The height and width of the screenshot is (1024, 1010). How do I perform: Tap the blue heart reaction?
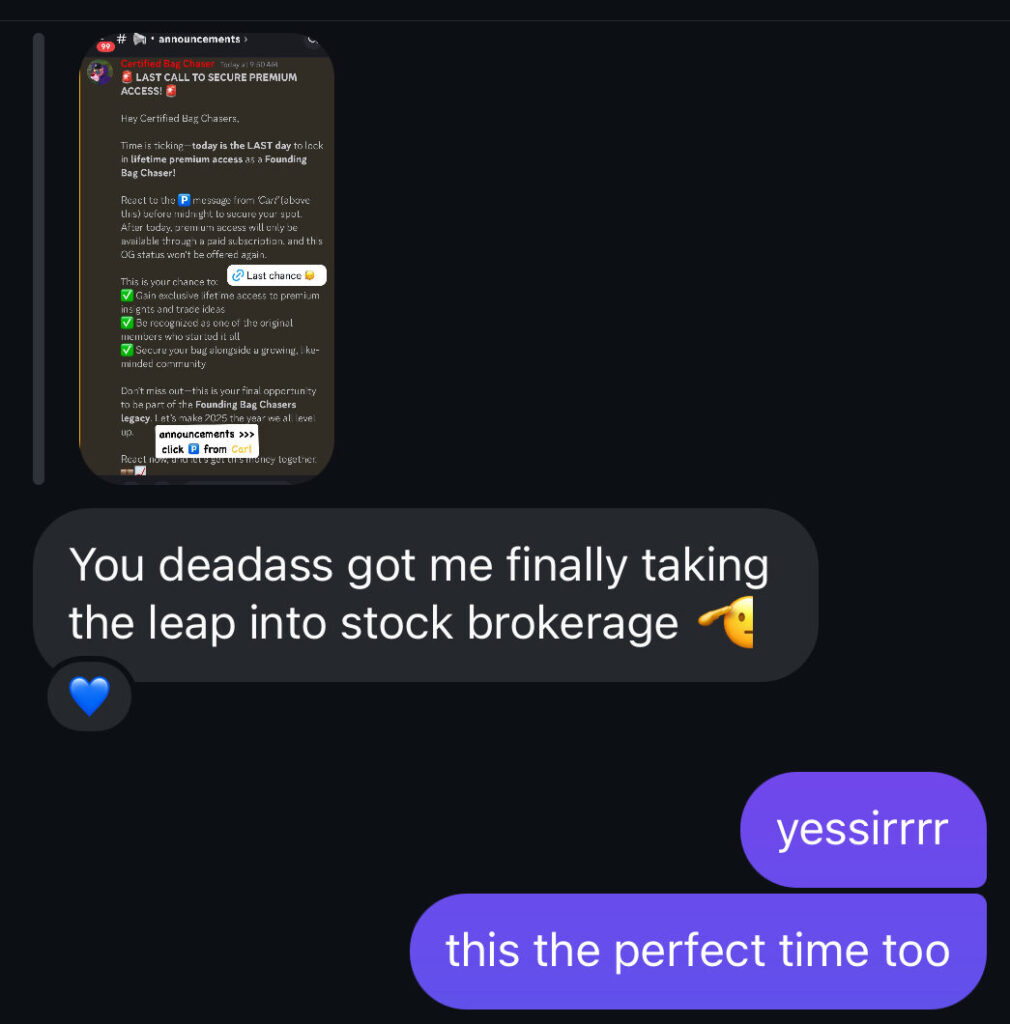click(x=89, y=696)
